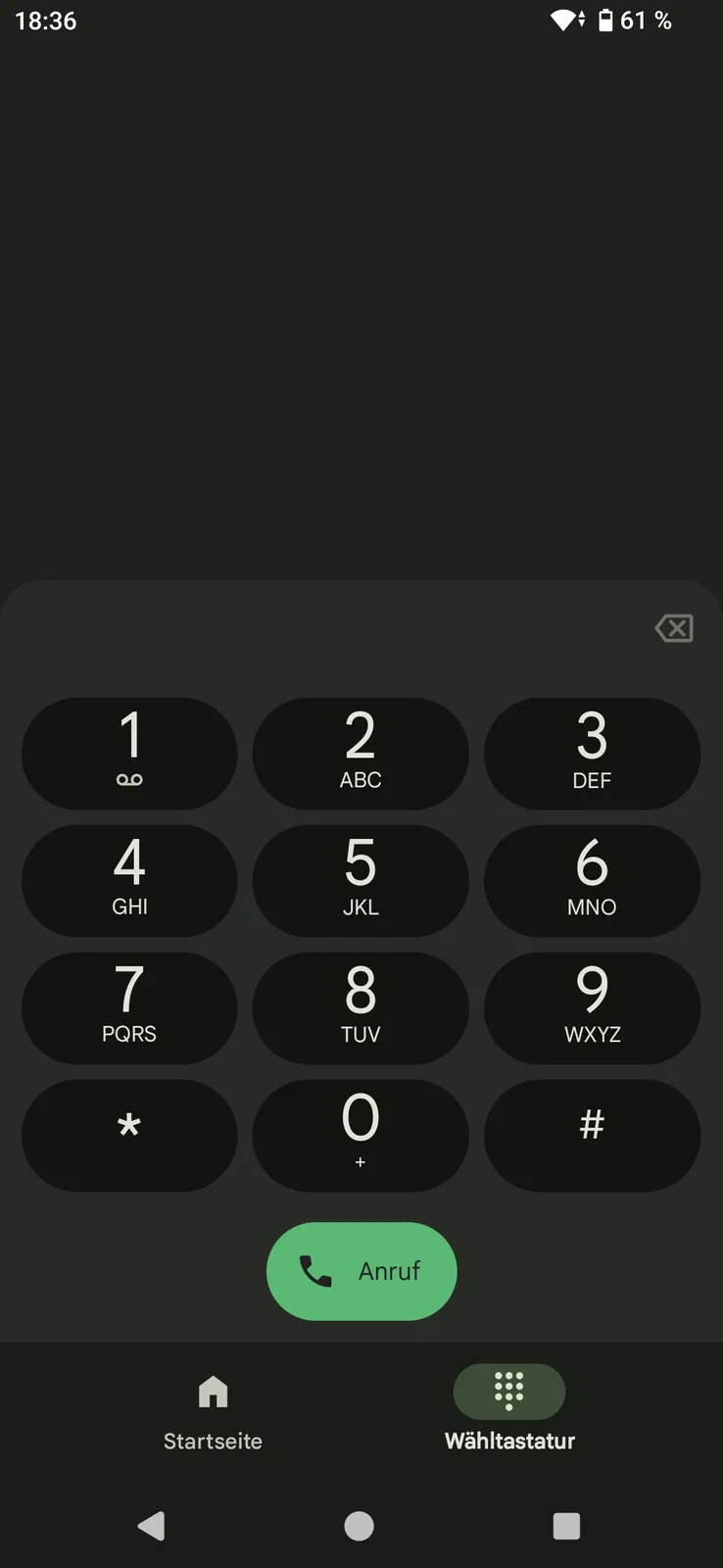
Task: Enter the star symbol
Action: pyautogui.click(x=129, y=1135)
